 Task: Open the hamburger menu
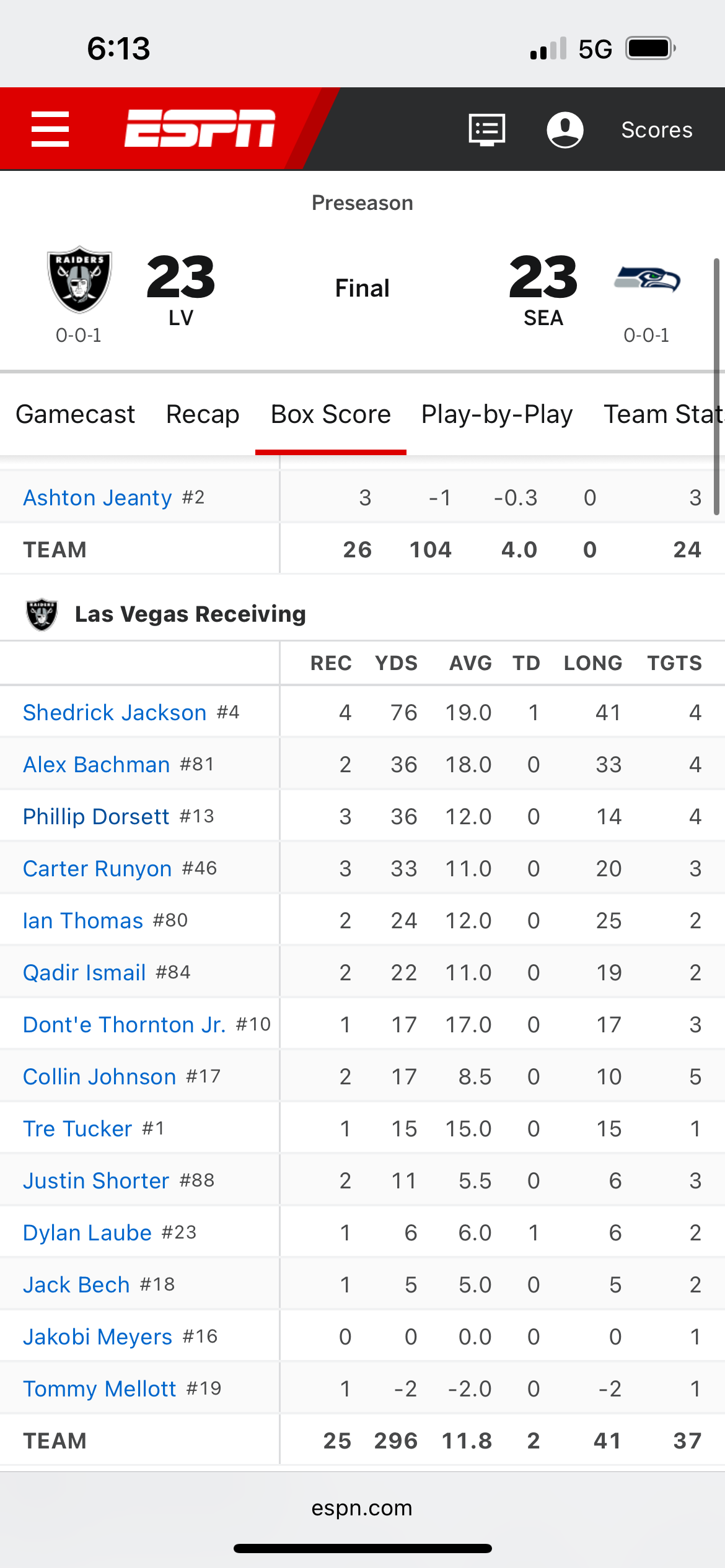click(50, 129)
